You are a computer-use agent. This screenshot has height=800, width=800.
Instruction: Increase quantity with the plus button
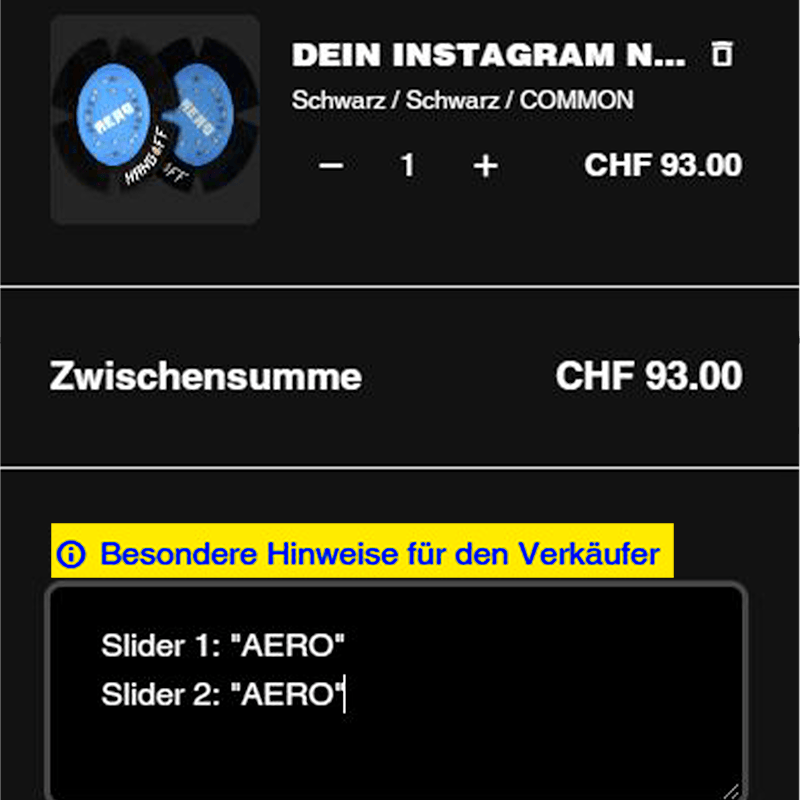[485, 165]
